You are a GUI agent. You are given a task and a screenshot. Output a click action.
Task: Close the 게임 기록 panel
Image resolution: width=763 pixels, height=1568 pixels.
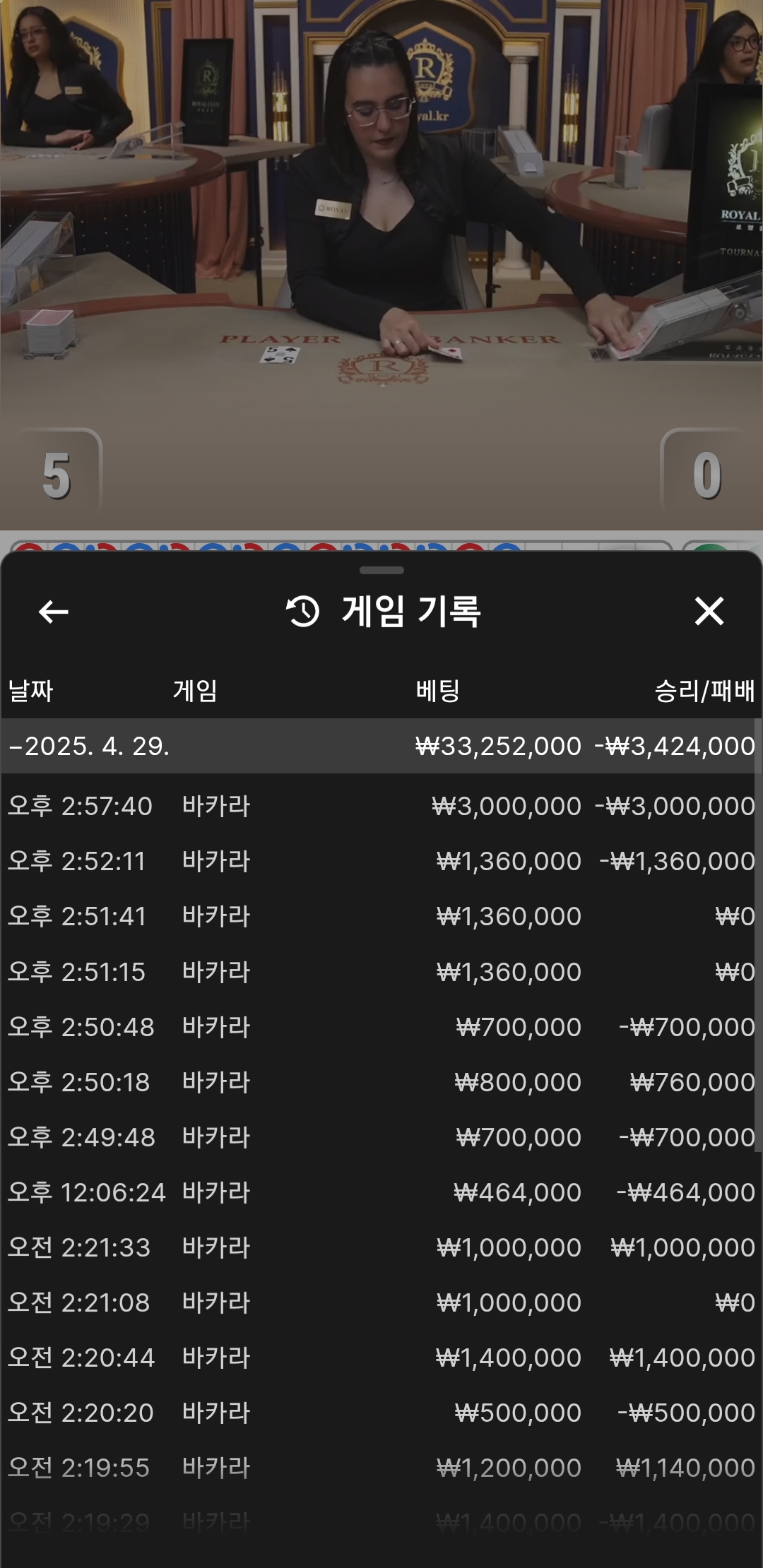click(x=709, y=611)
